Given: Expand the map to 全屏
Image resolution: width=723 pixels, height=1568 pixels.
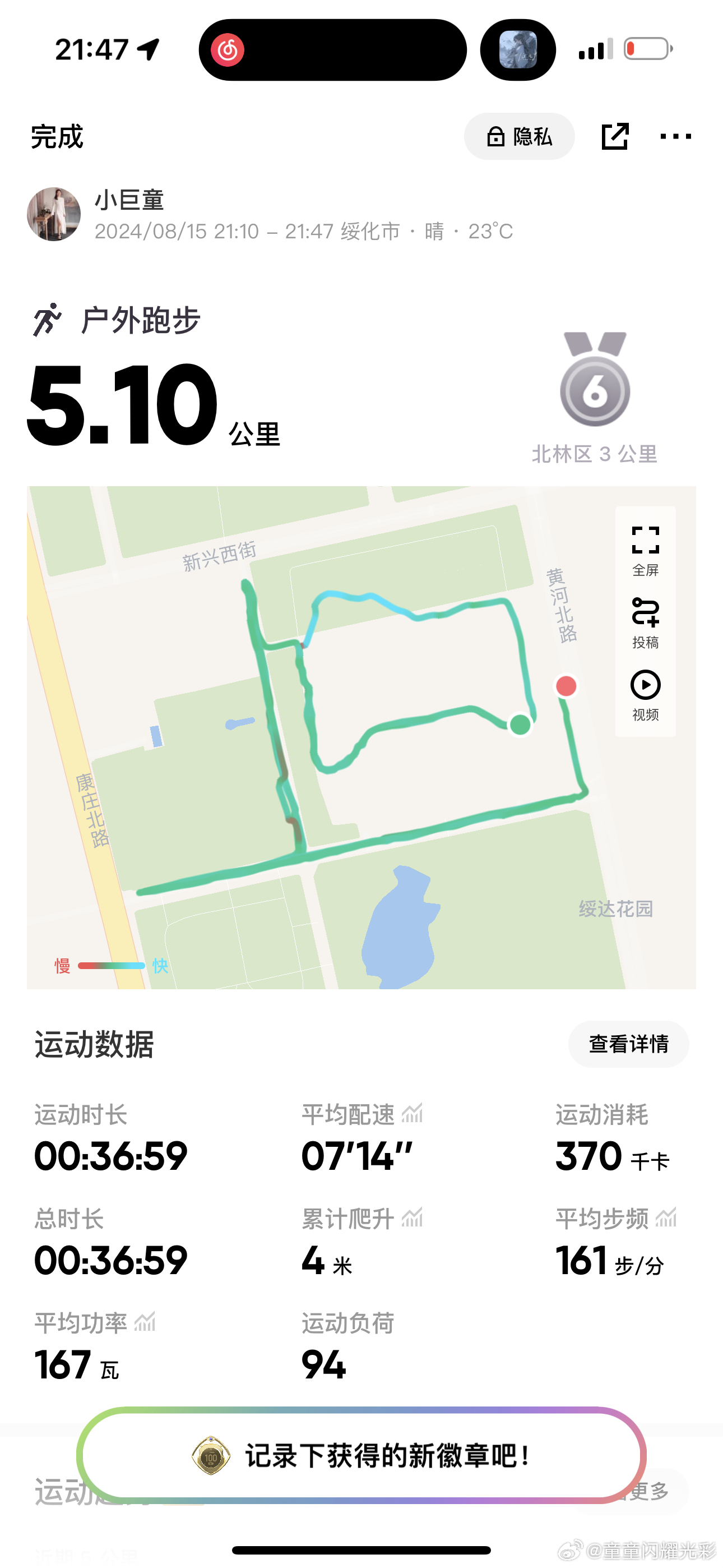Looking at the screenshot, I should (645, 550).
